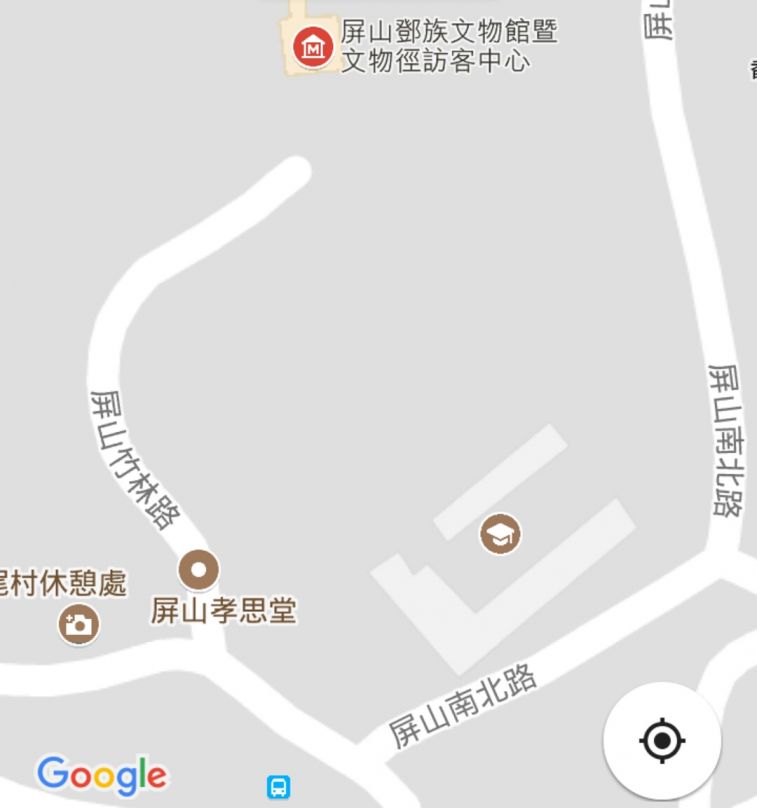Click the museum icon for 屏山鄧族文物館
Image resolution: width=757 pixels, height=808 pixels.
point(310,44)
